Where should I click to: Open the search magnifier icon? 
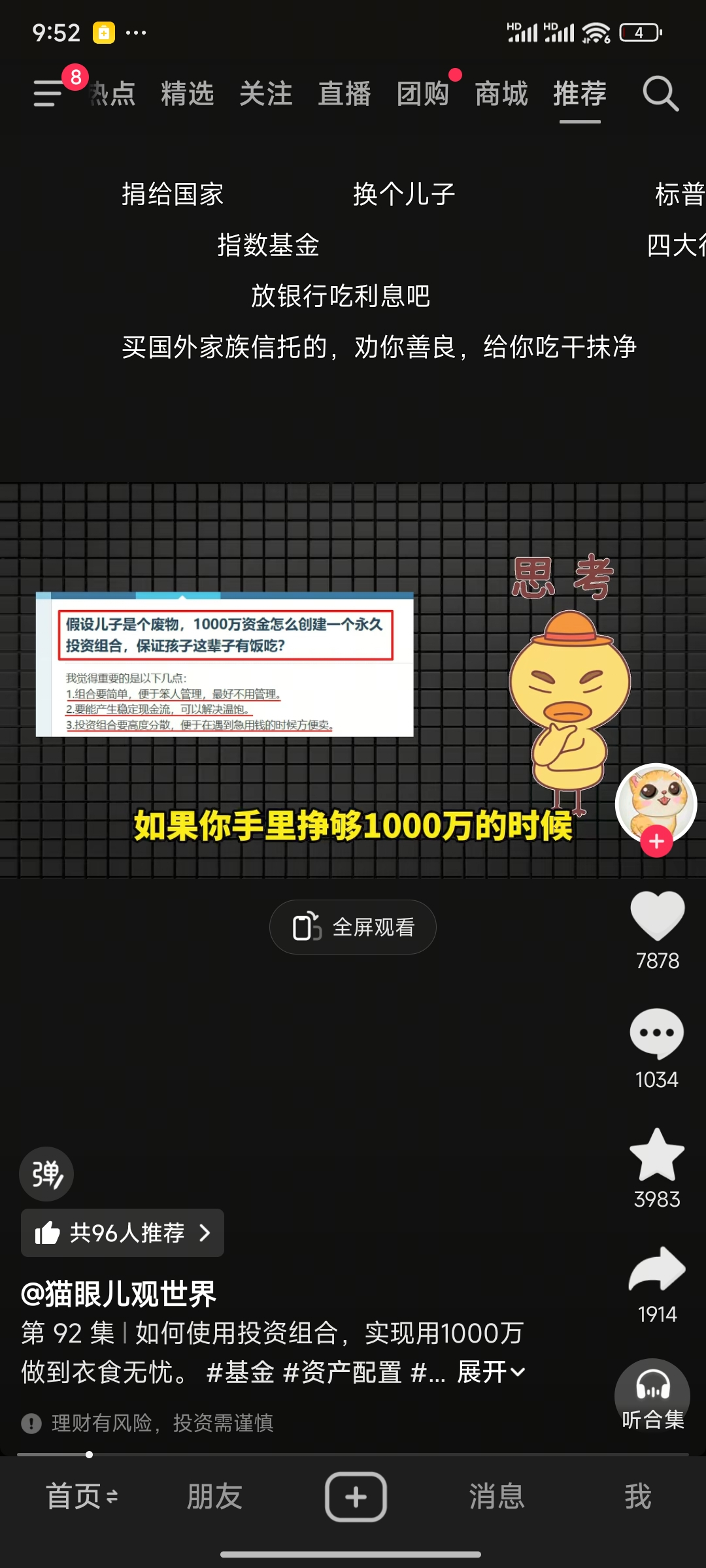[x=660, y=94]
